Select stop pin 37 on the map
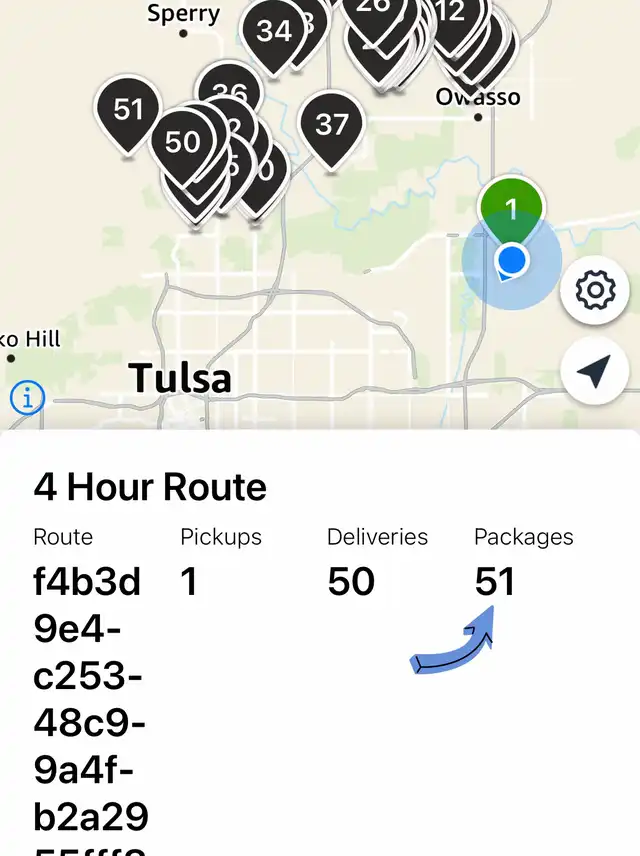 (x=331, y=125)
